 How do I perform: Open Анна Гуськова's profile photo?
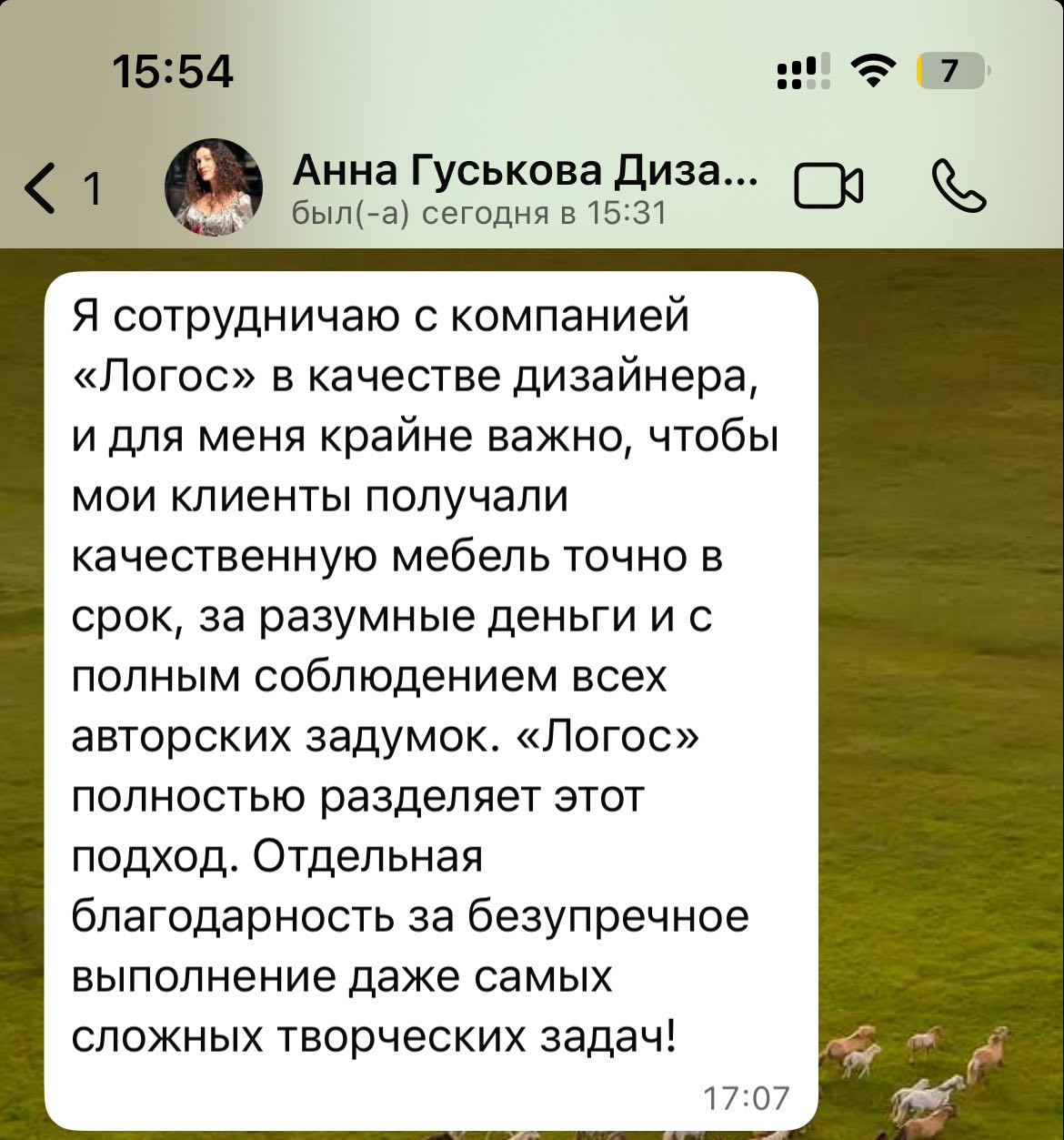pos(213,187)
